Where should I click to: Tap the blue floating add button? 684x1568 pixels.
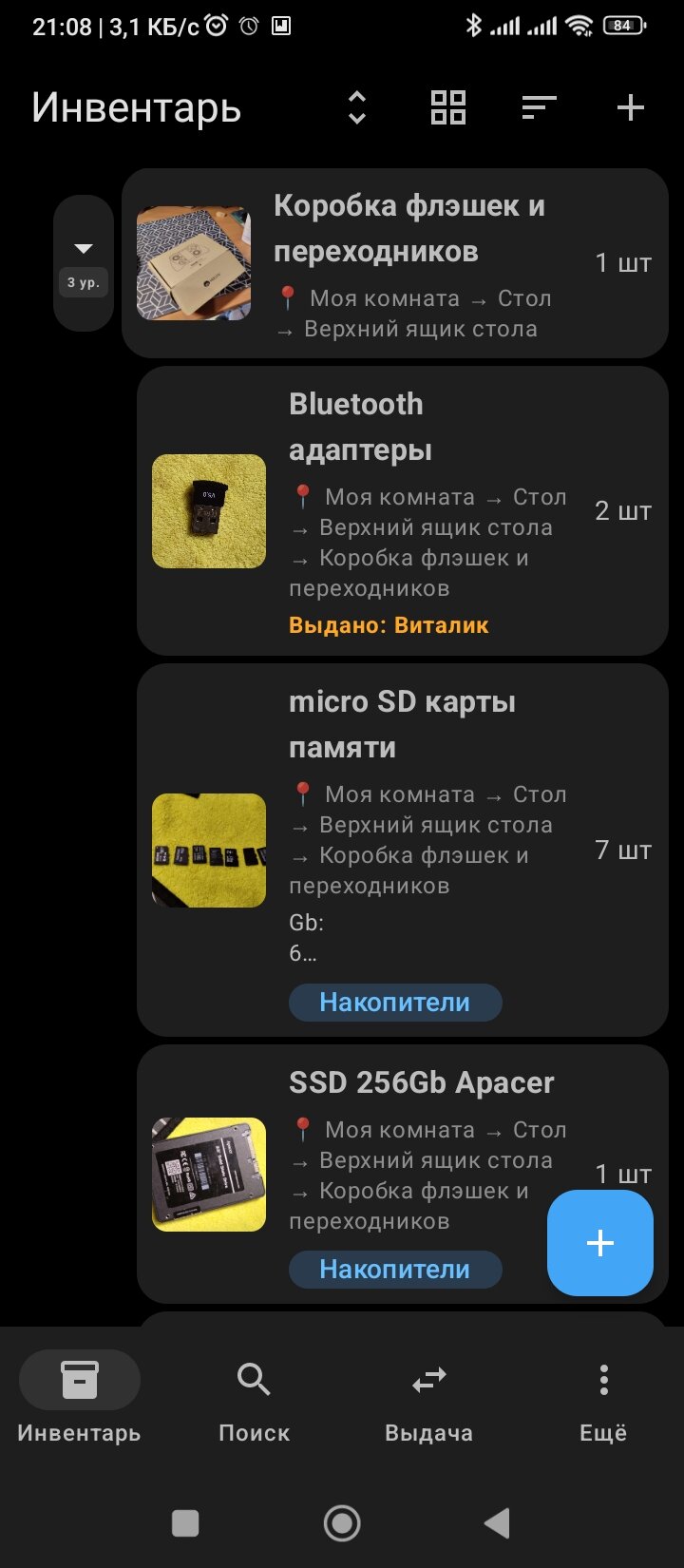tap(599, 1243)
